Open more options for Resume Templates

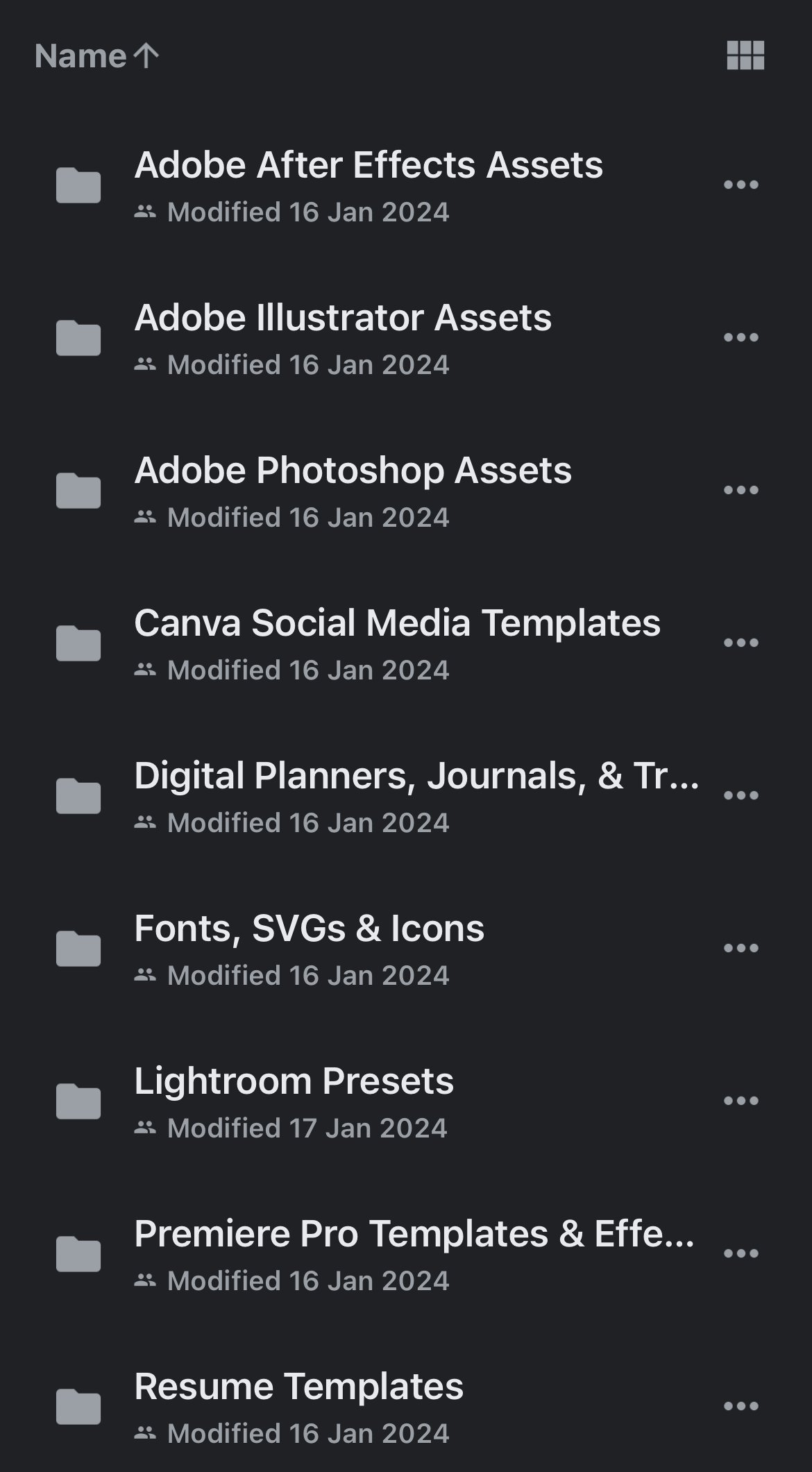pos(741,1405)
